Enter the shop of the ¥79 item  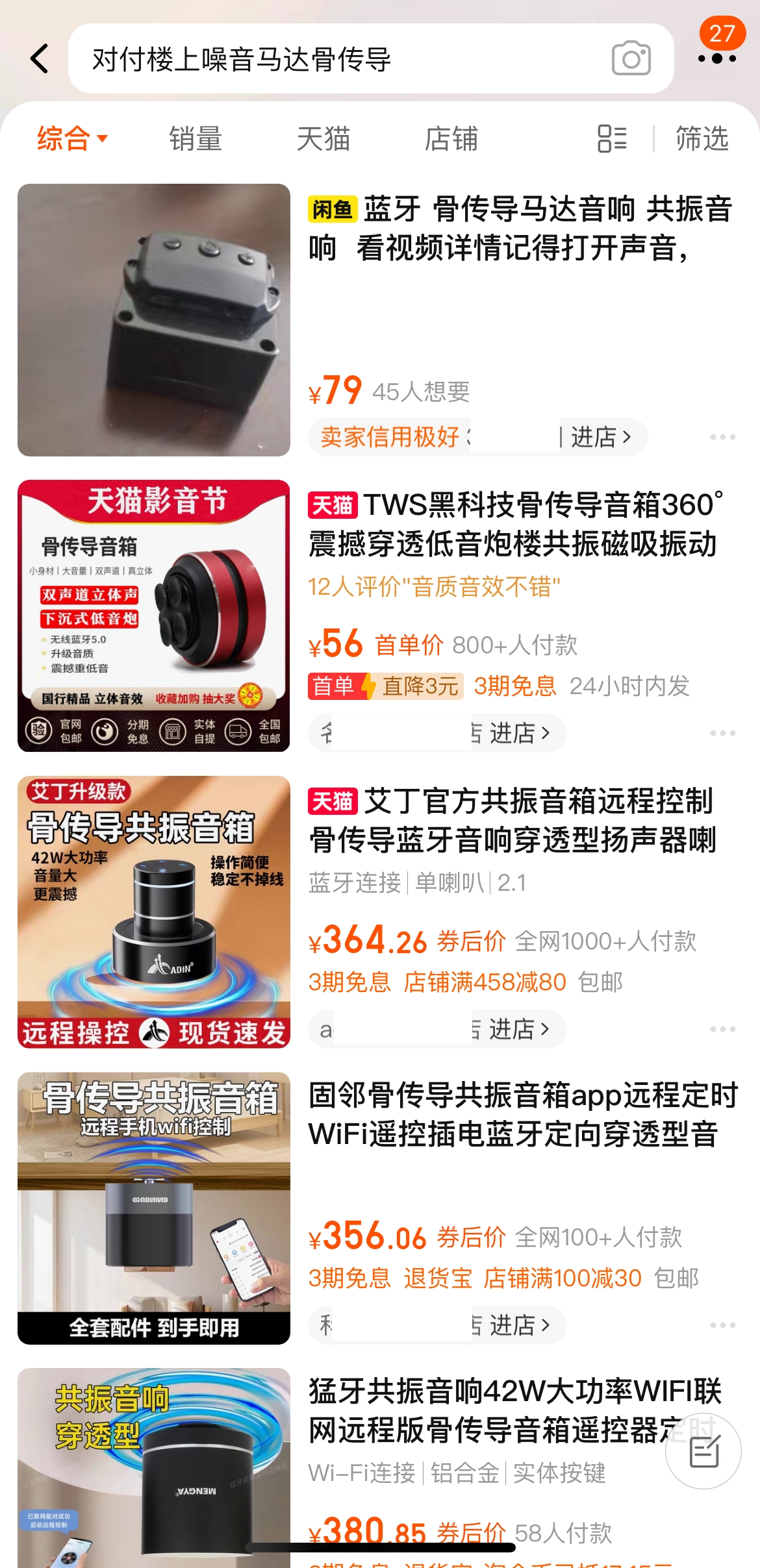(x=600, y=437)
